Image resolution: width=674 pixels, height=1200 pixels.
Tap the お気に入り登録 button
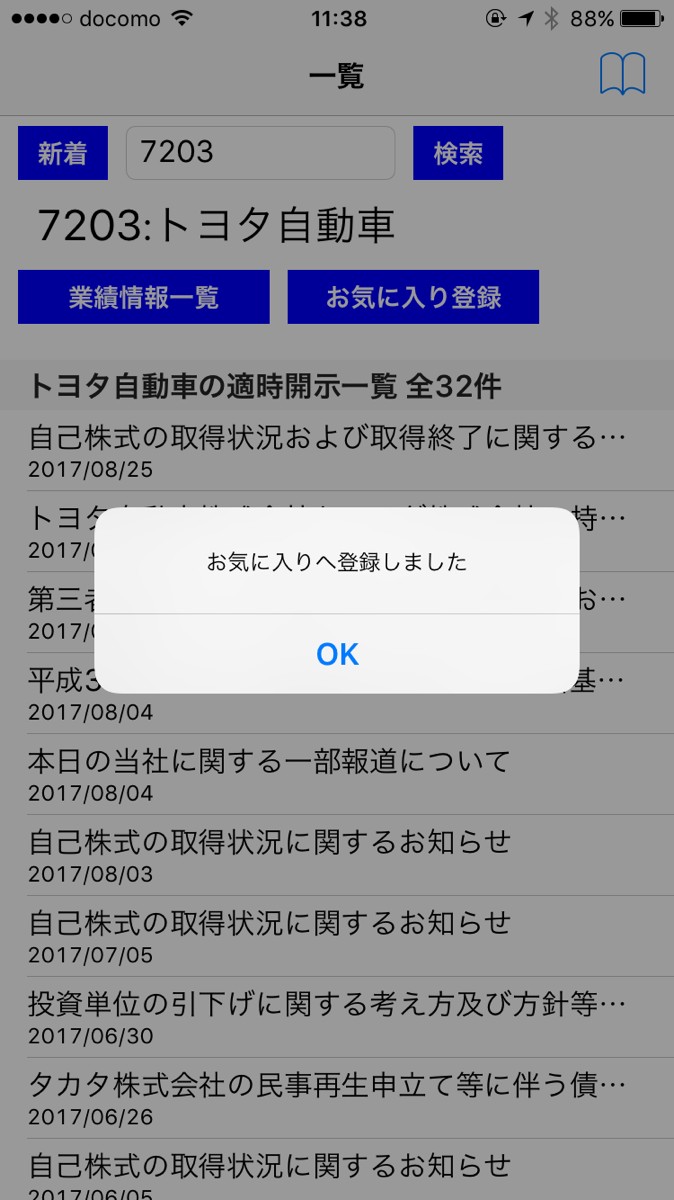413,297
